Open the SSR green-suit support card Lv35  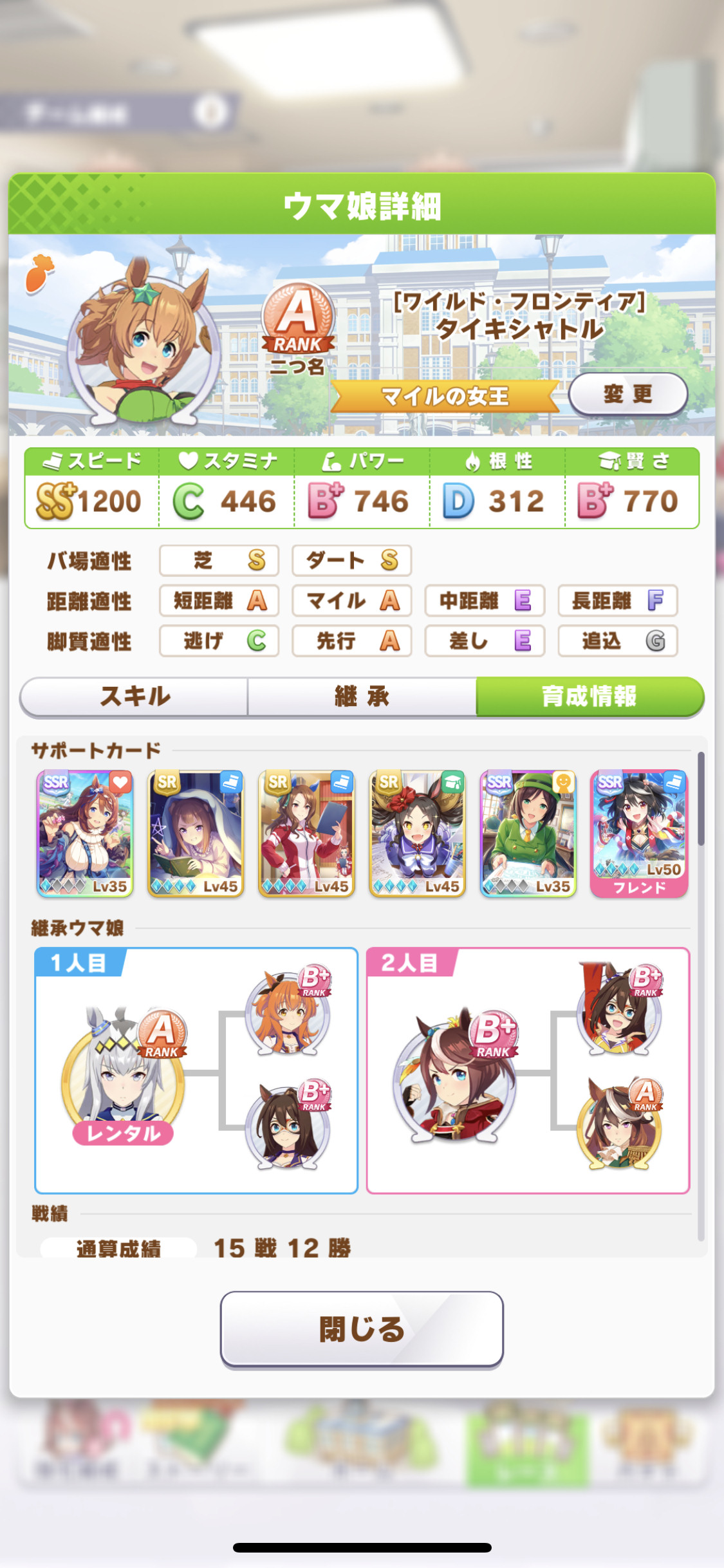[x=528, y=834]
